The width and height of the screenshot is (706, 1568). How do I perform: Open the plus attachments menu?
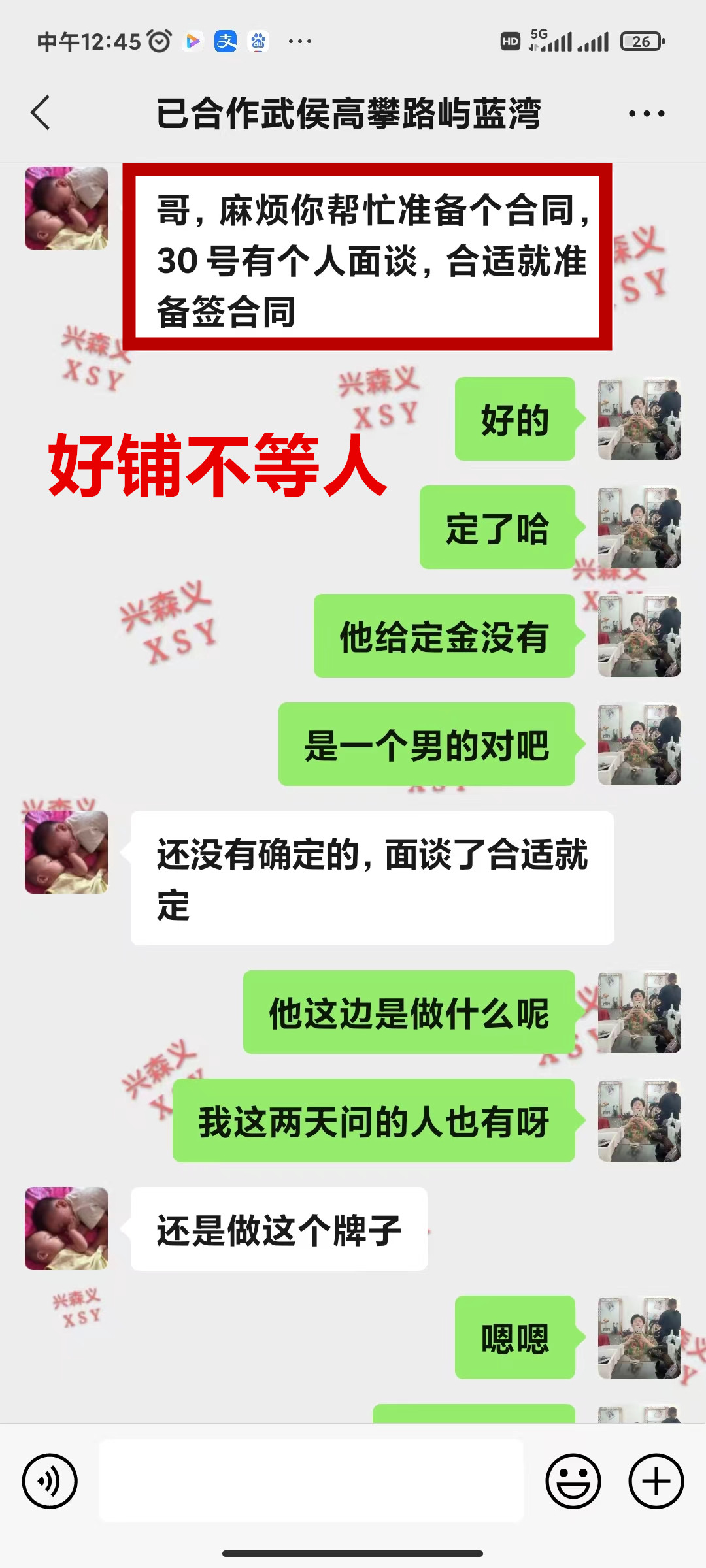click(656, 1481)
